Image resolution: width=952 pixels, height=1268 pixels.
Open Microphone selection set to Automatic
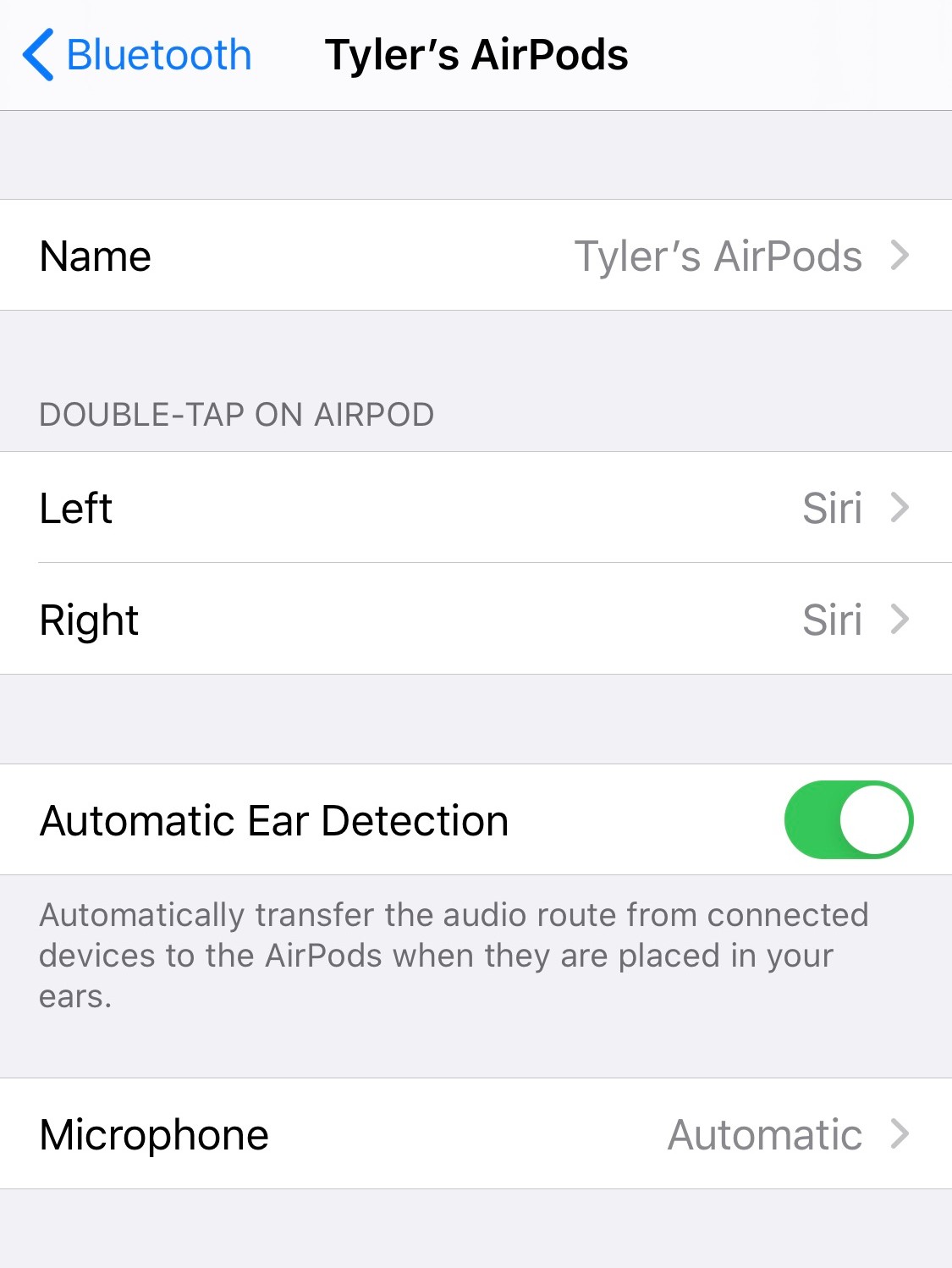[476, 1134]
